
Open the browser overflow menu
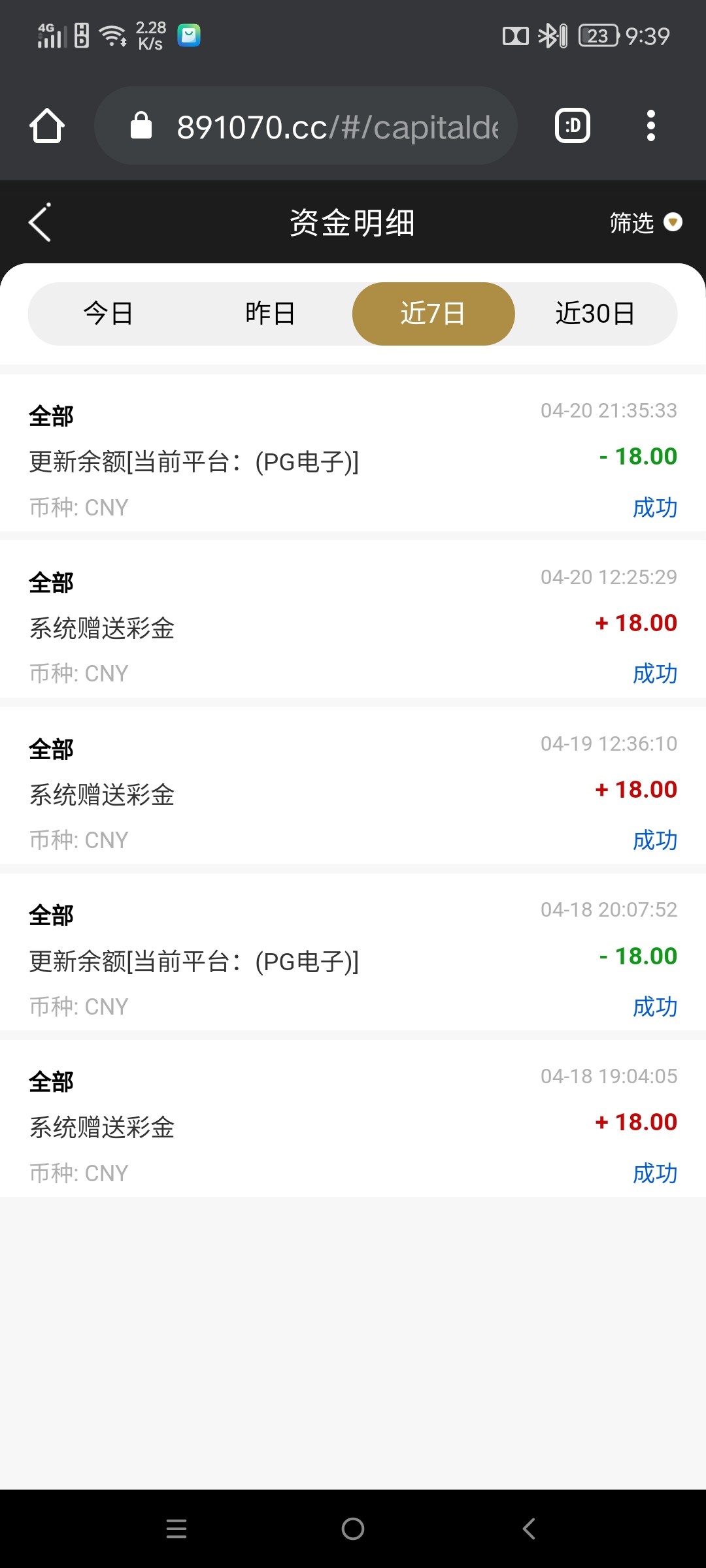click(650, 125)
